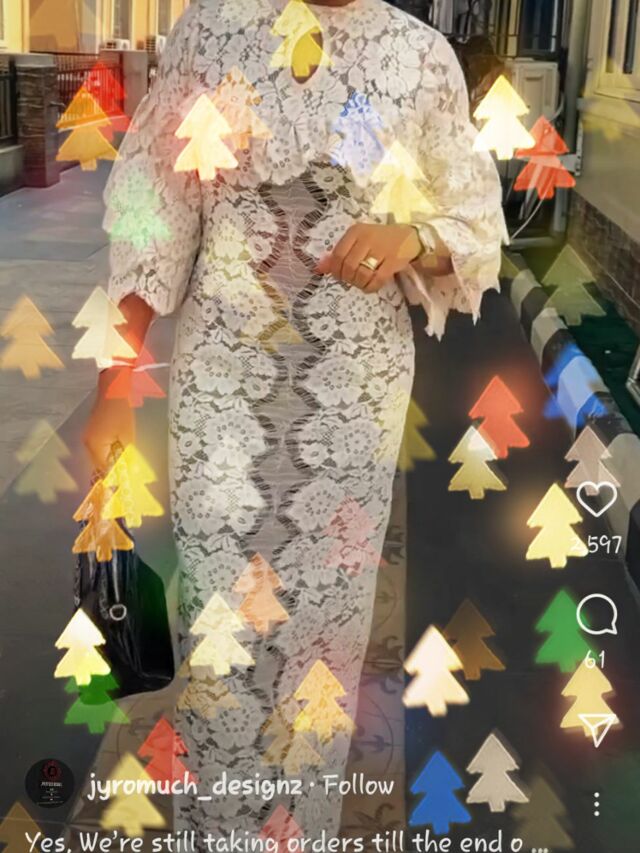Open the comments on this reel
The image size is (640, 853).
pos(596,614)
